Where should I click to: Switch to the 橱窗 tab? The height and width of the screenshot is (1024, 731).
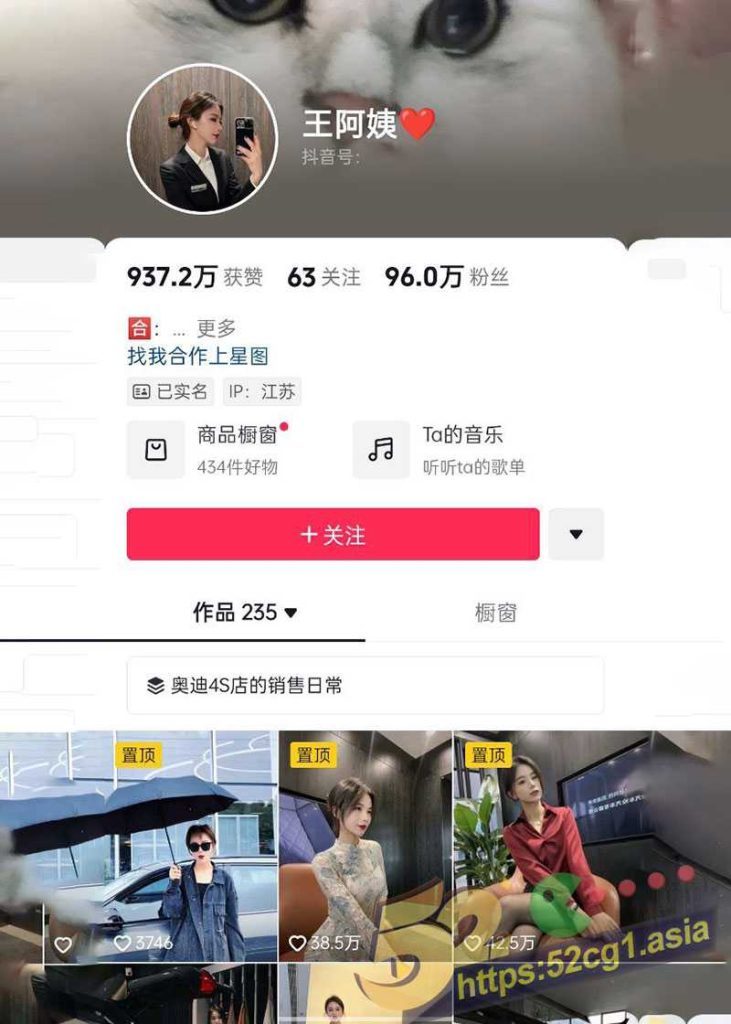click(495, 612)
